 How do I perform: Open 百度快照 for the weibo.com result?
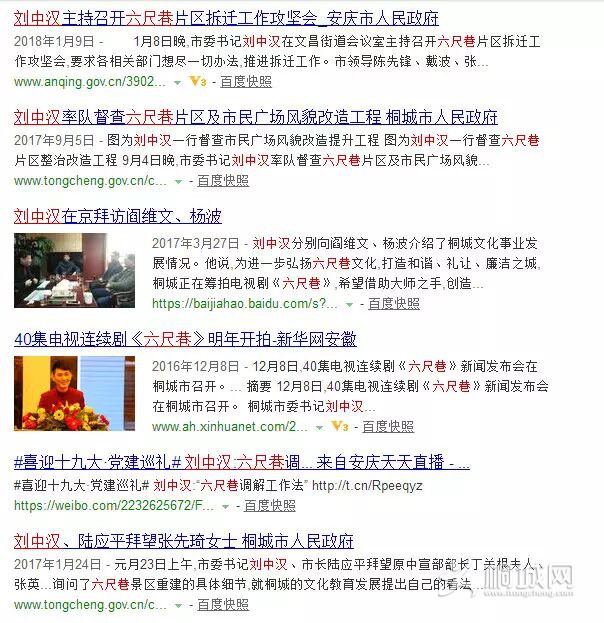click(x=269, y=506)
